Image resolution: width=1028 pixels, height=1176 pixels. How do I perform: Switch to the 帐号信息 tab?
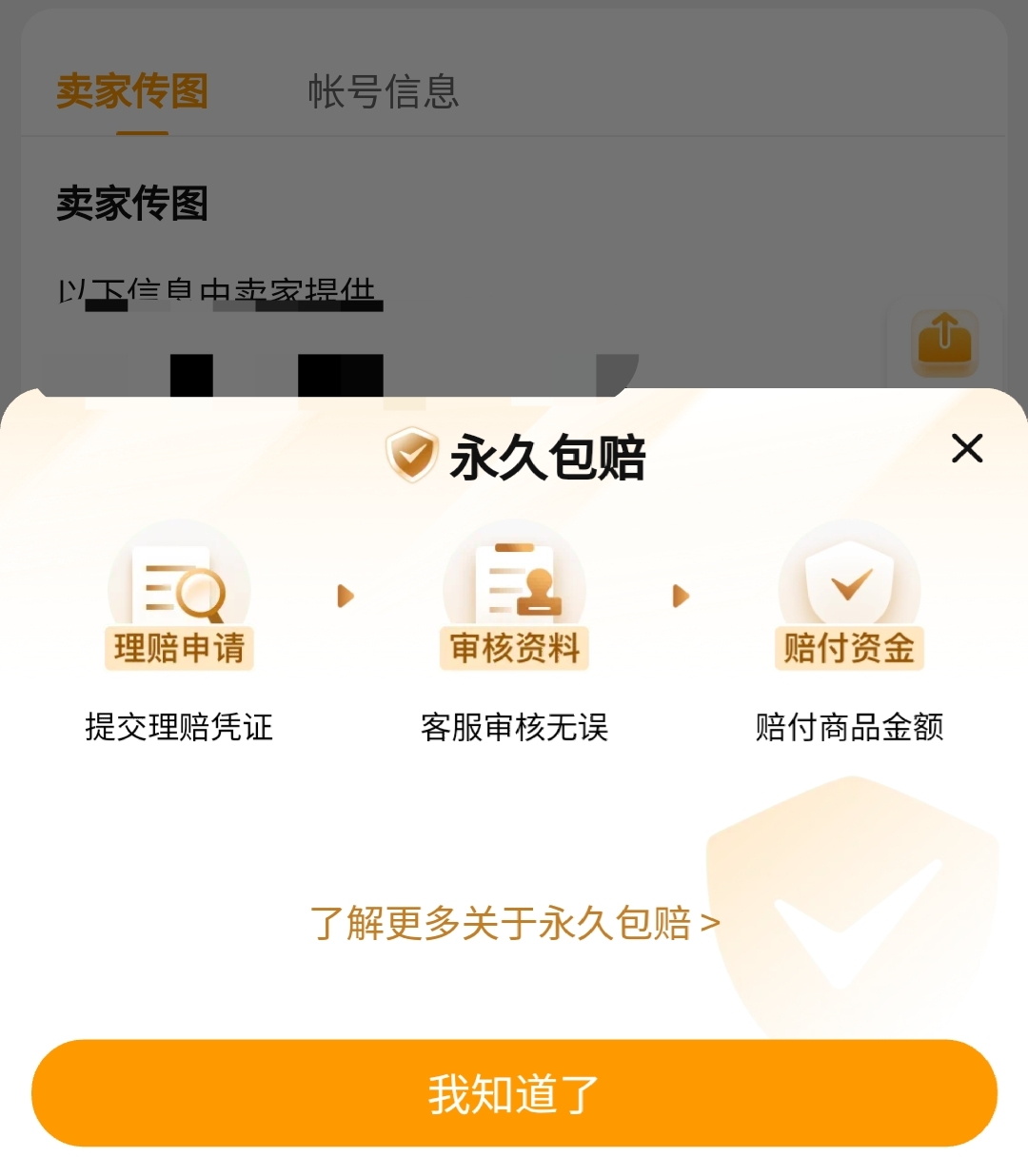pos(383,92)
